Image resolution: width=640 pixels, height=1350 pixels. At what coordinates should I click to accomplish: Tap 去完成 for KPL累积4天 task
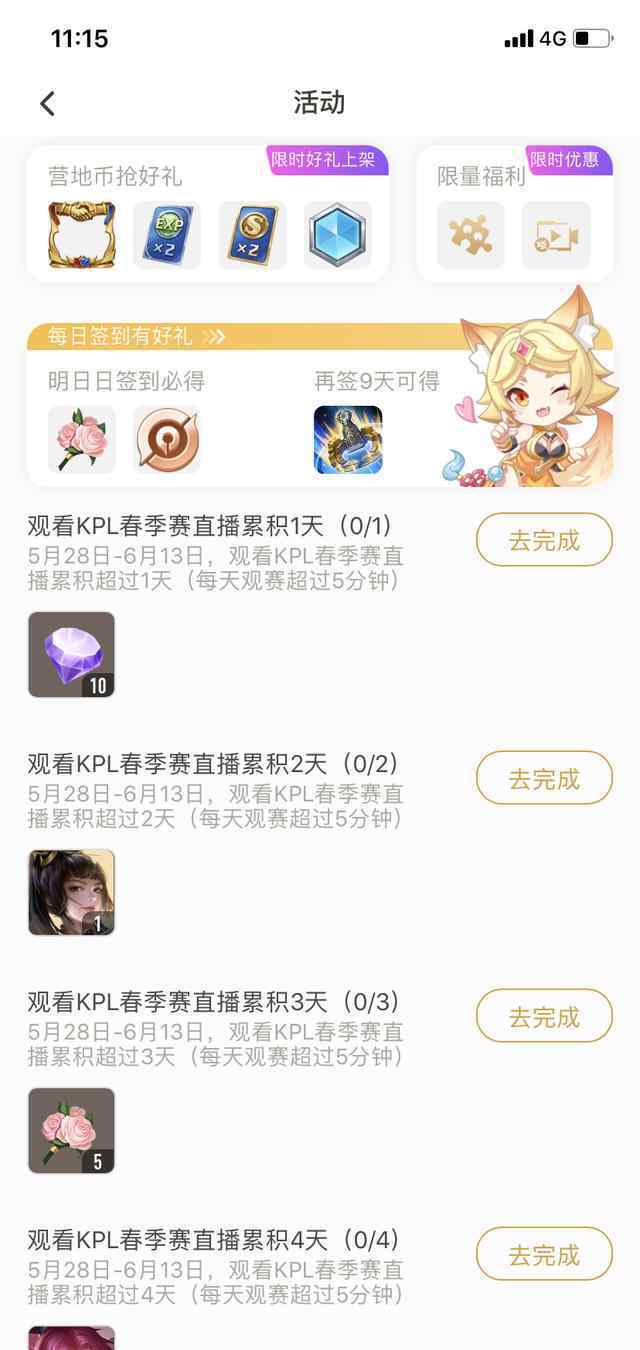[544, 1254]
